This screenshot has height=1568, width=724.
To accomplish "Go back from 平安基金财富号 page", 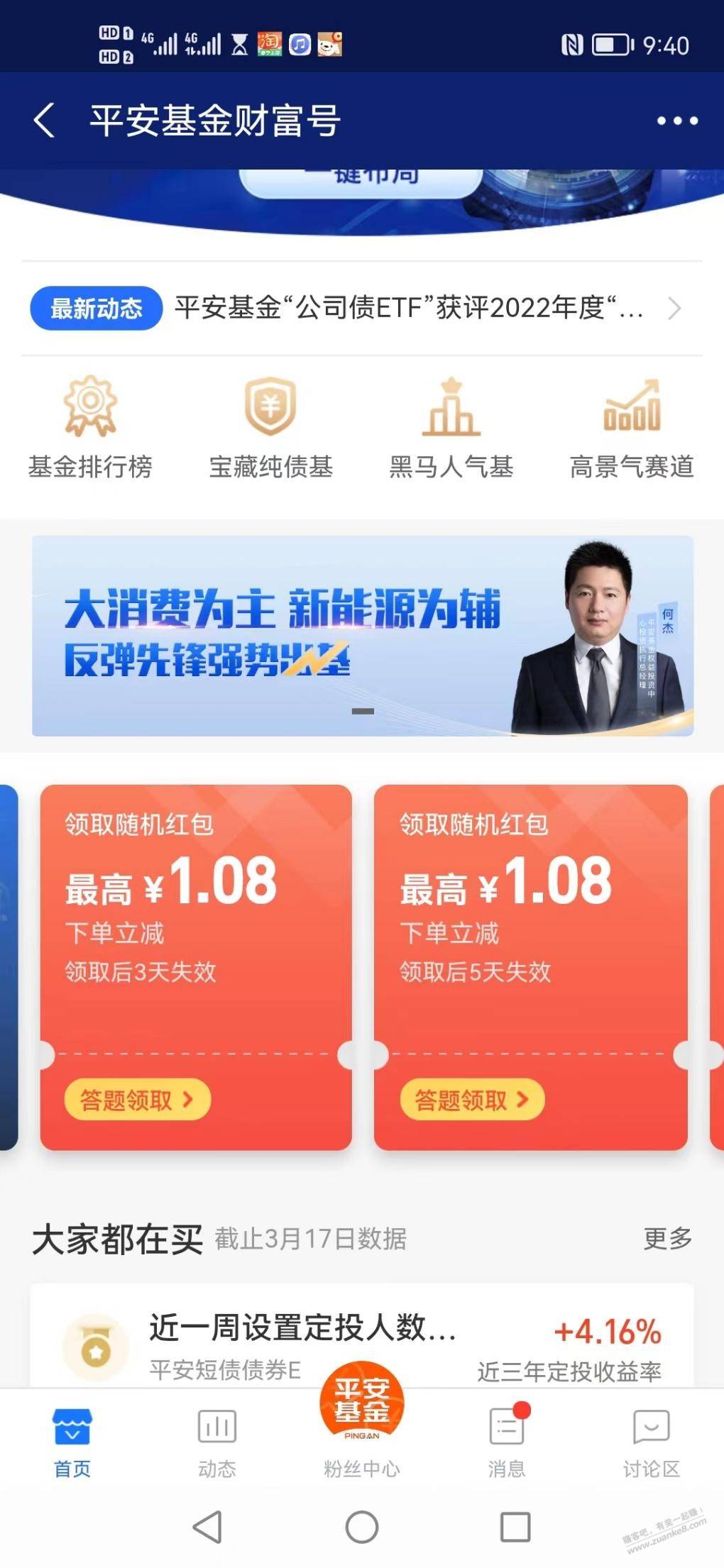I will pos(44,120).
